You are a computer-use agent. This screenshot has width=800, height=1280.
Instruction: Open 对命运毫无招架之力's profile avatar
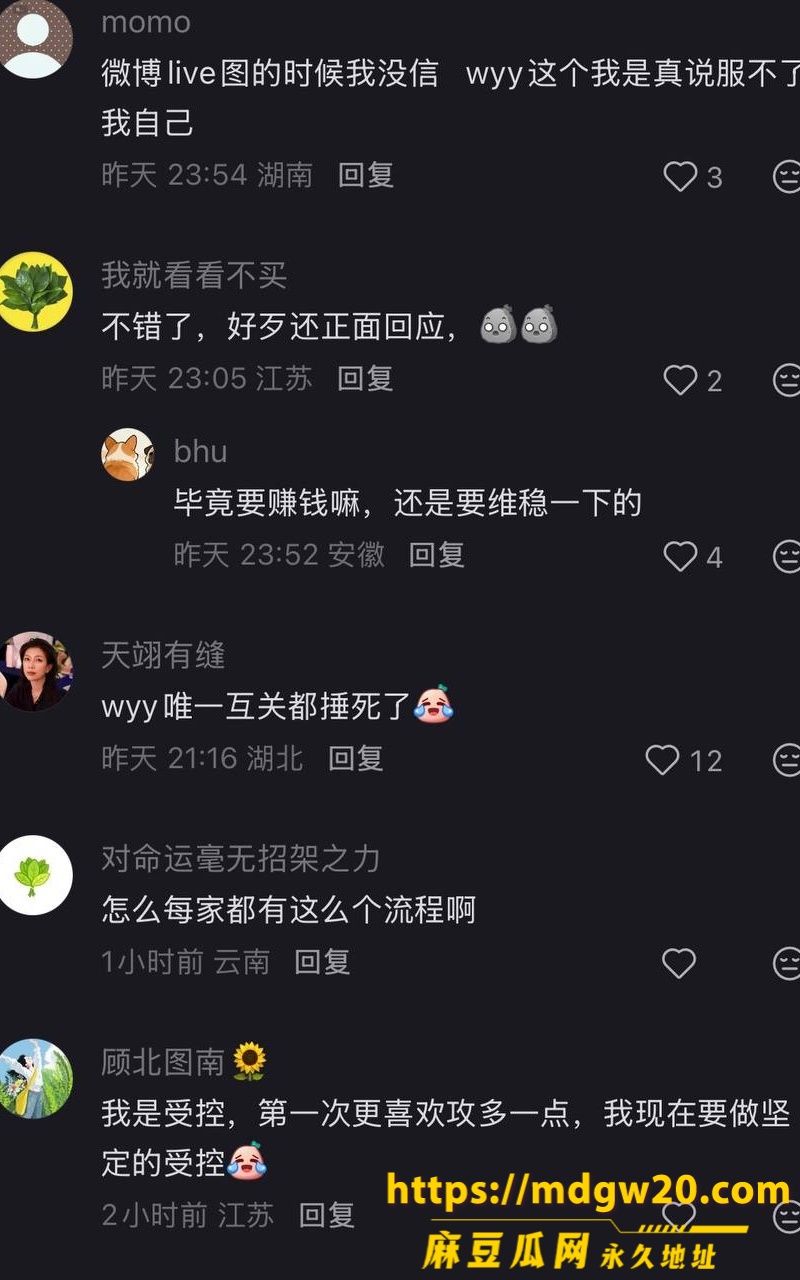pyautogui.click(x=36, y=875)
